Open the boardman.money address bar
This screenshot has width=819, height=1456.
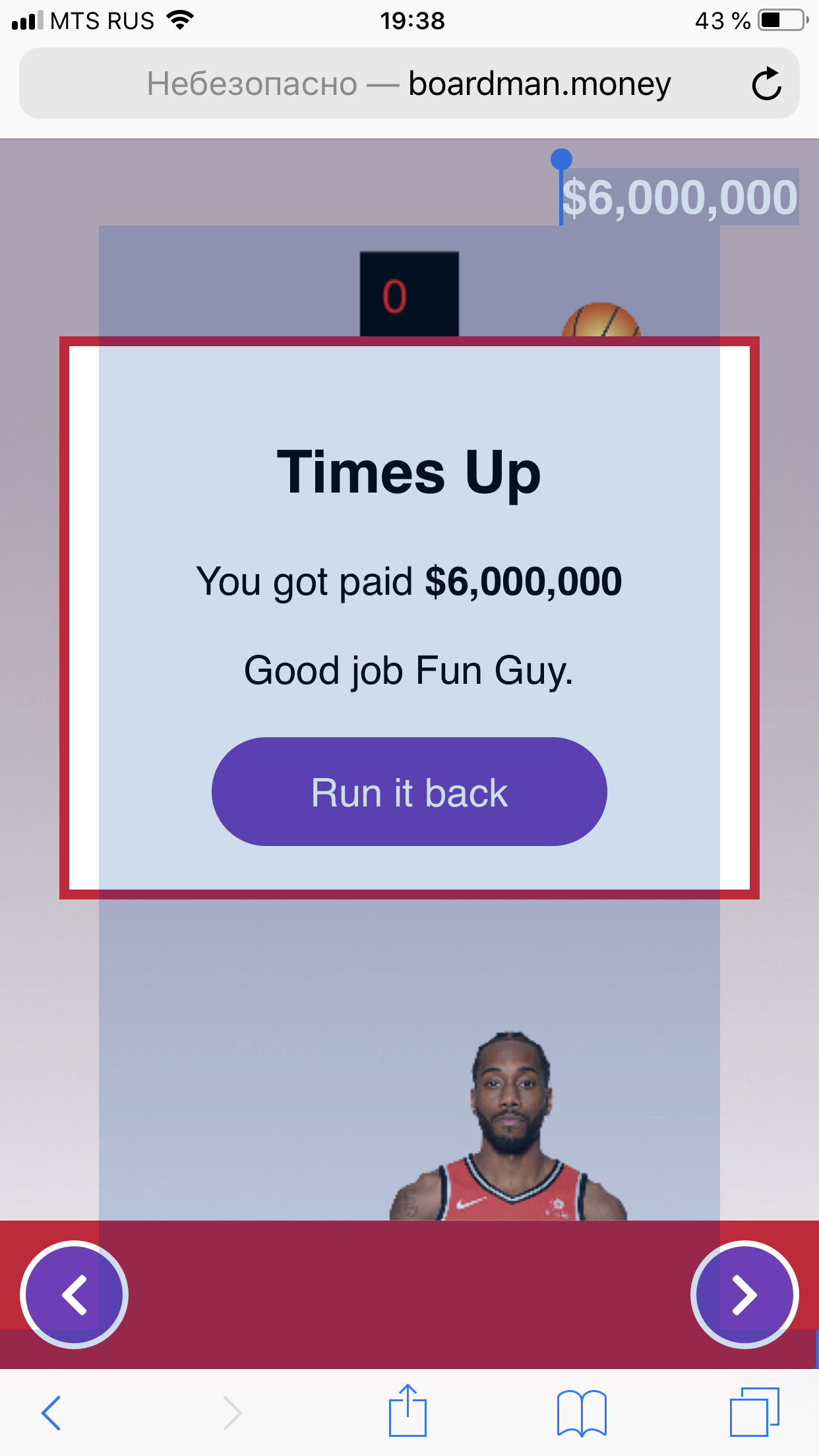click(x=409, y=83)
